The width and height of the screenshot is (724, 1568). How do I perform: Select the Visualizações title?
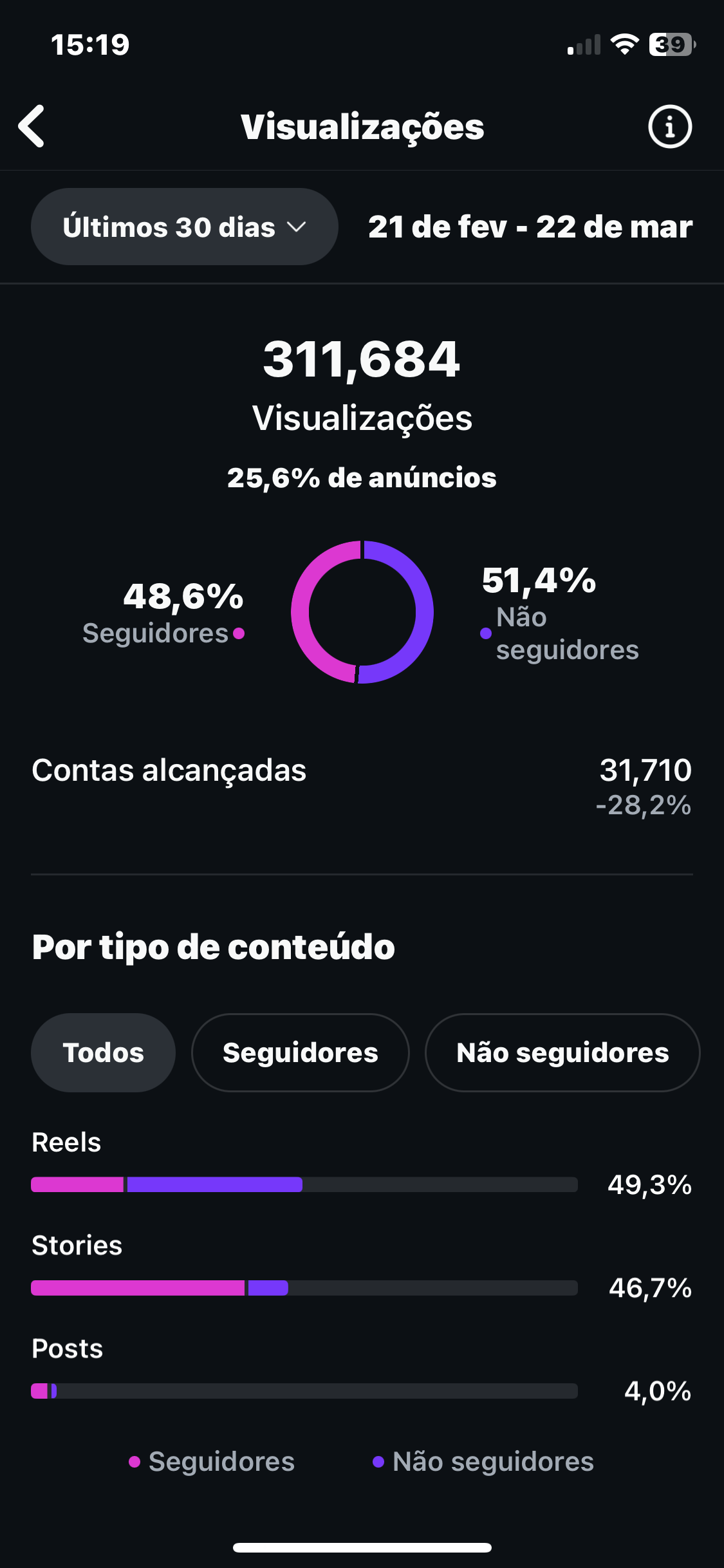pyautogui.click(x=362, y=126)
